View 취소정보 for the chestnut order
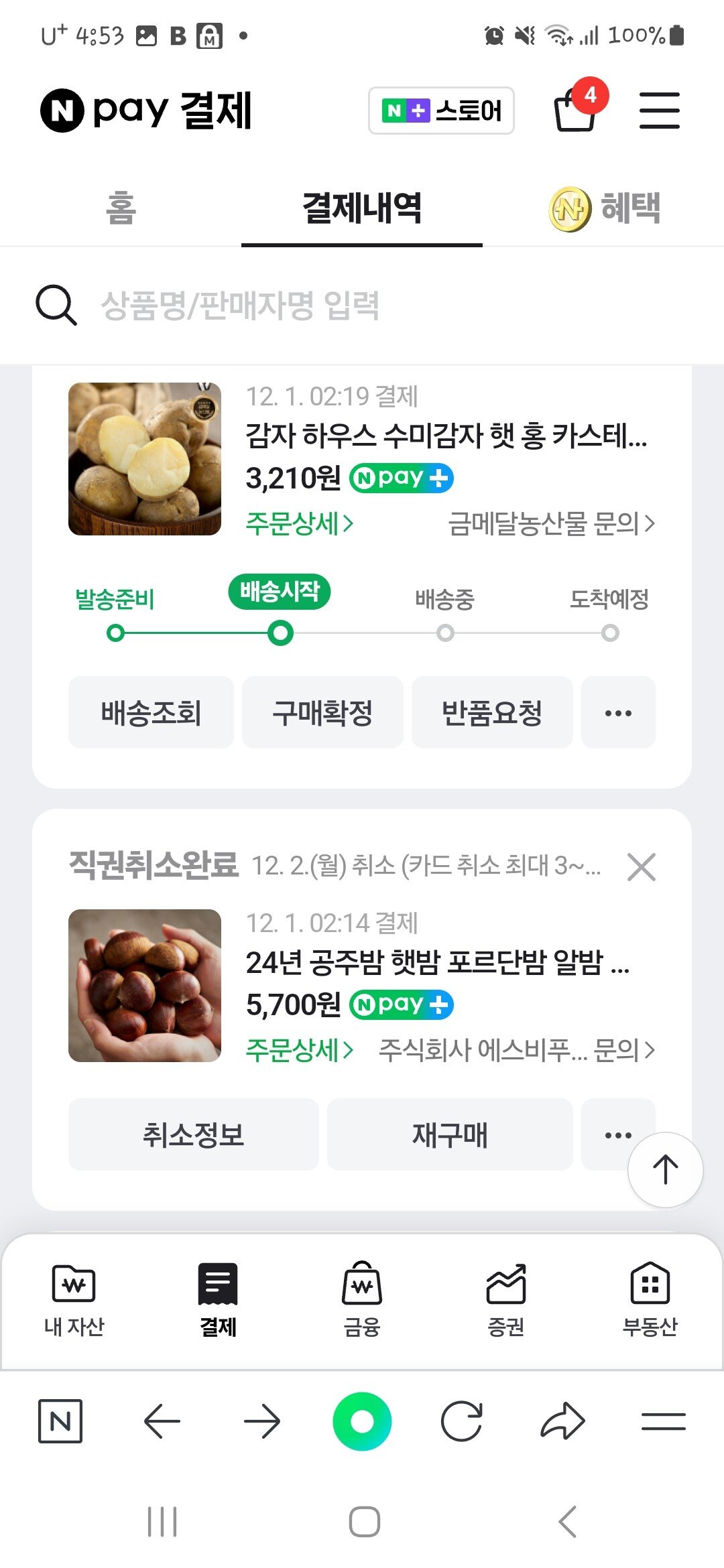724x1568 pixels. 193,1134
